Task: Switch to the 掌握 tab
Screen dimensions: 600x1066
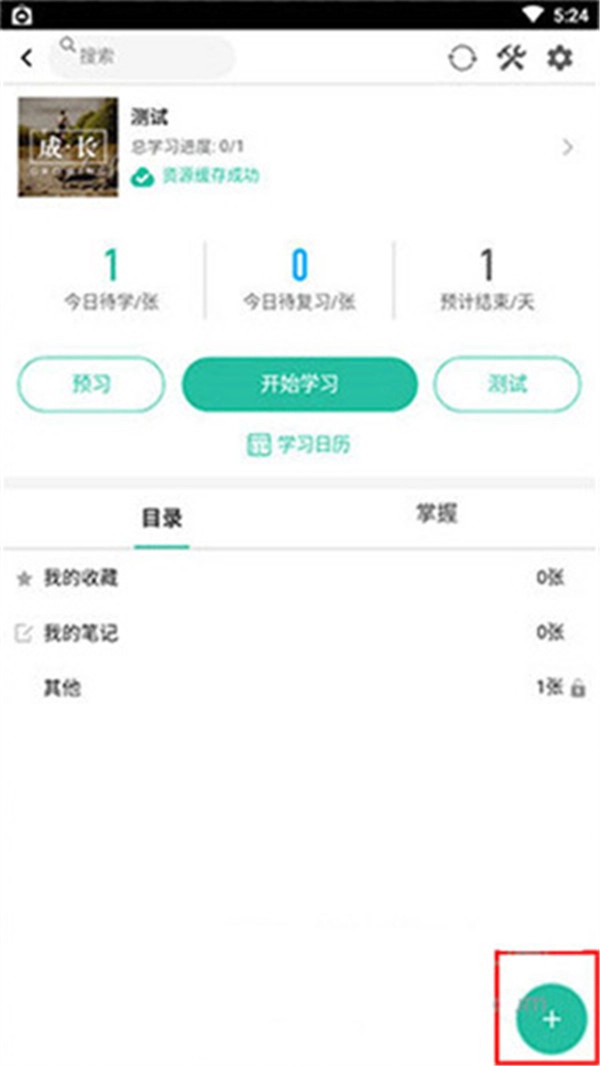Action: tap(437, 515)
